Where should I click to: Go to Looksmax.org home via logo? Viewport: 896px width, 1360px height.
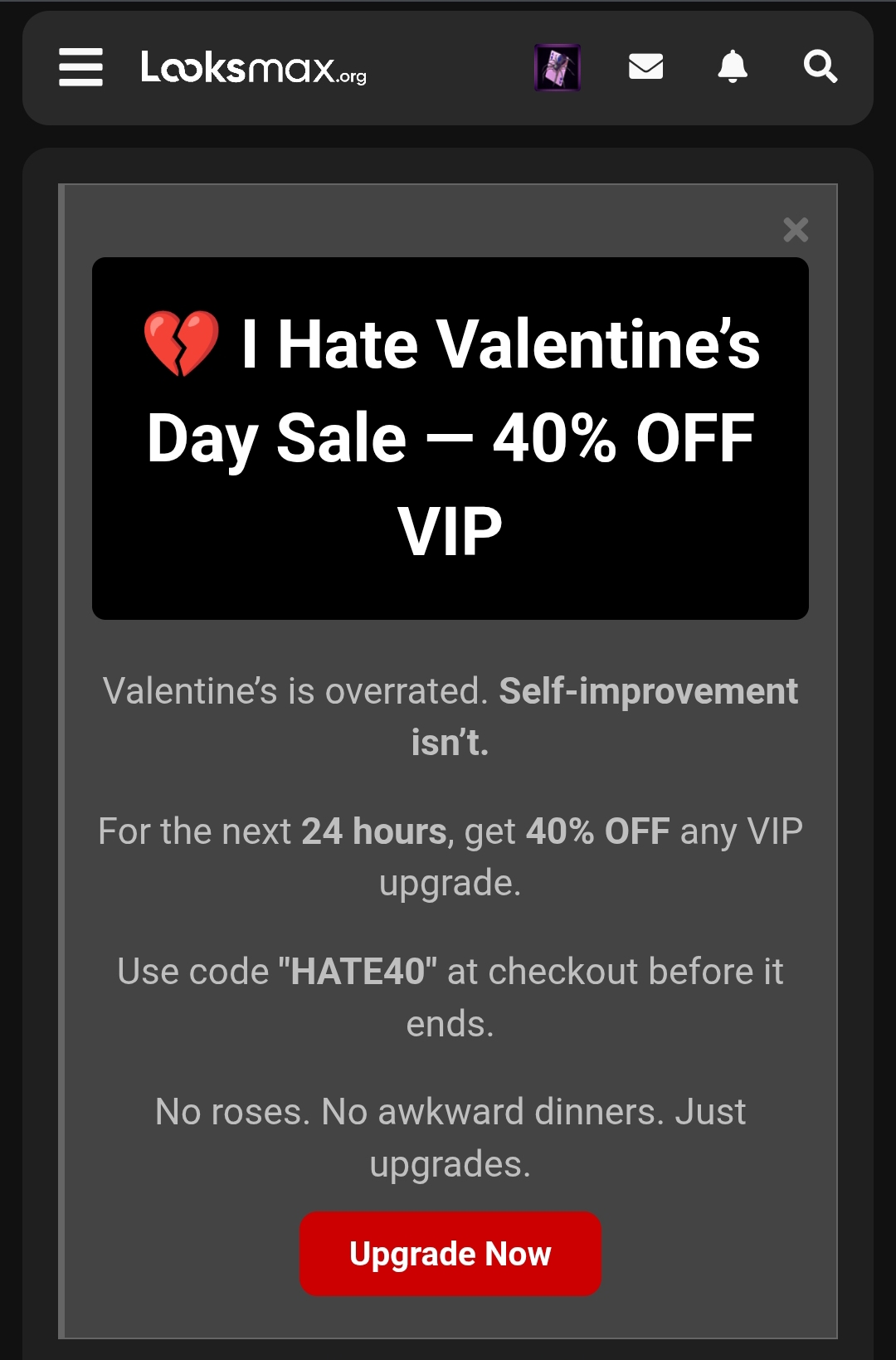(x=253, y=67)
